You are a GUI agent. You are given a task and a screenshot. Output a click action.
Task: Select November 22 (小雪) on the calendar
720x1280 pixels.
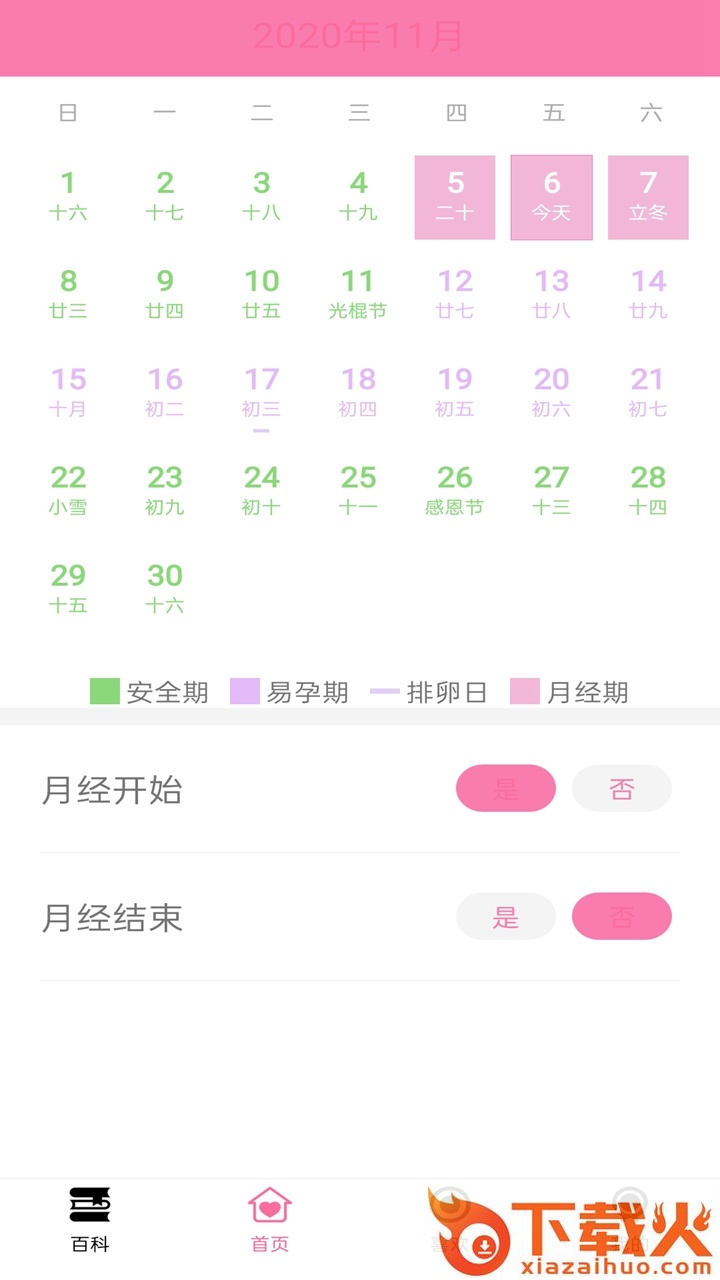point(68,490)
